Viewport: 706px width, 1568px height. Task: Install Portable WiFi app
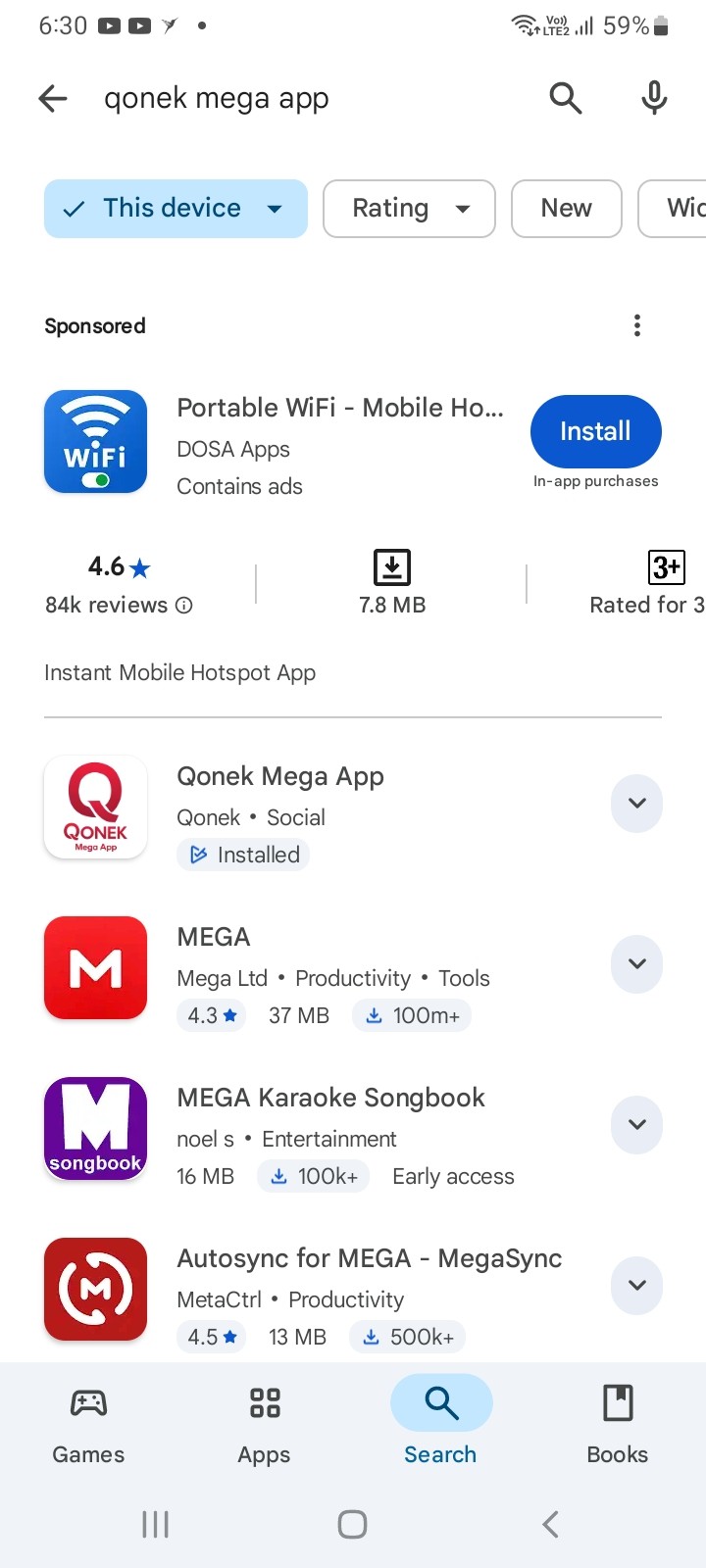(x=595, y=431)
